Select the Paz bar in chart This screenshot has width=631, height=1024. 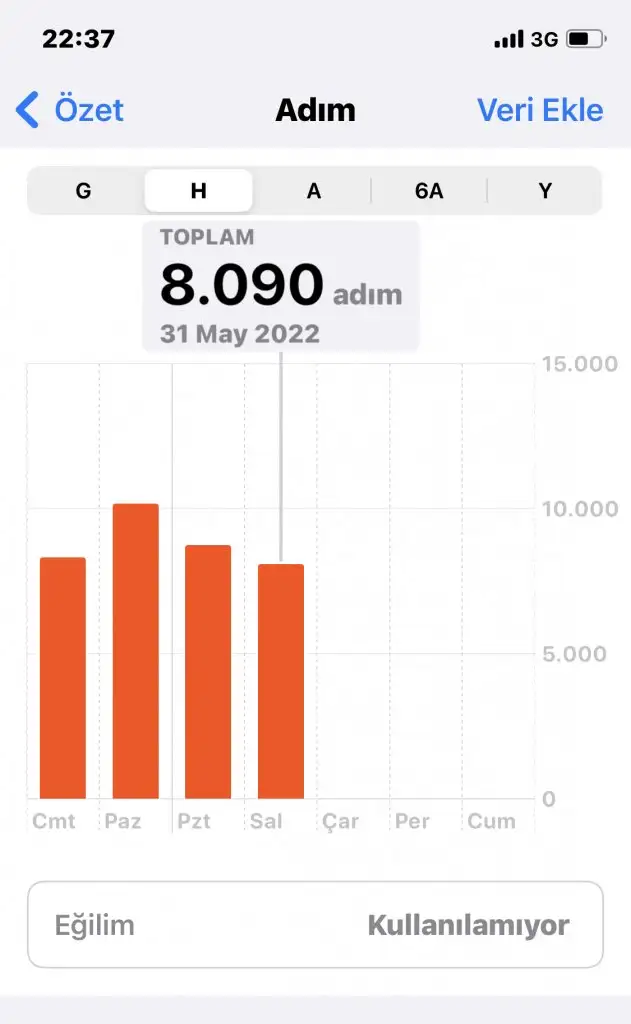click(x=136, y=651)
